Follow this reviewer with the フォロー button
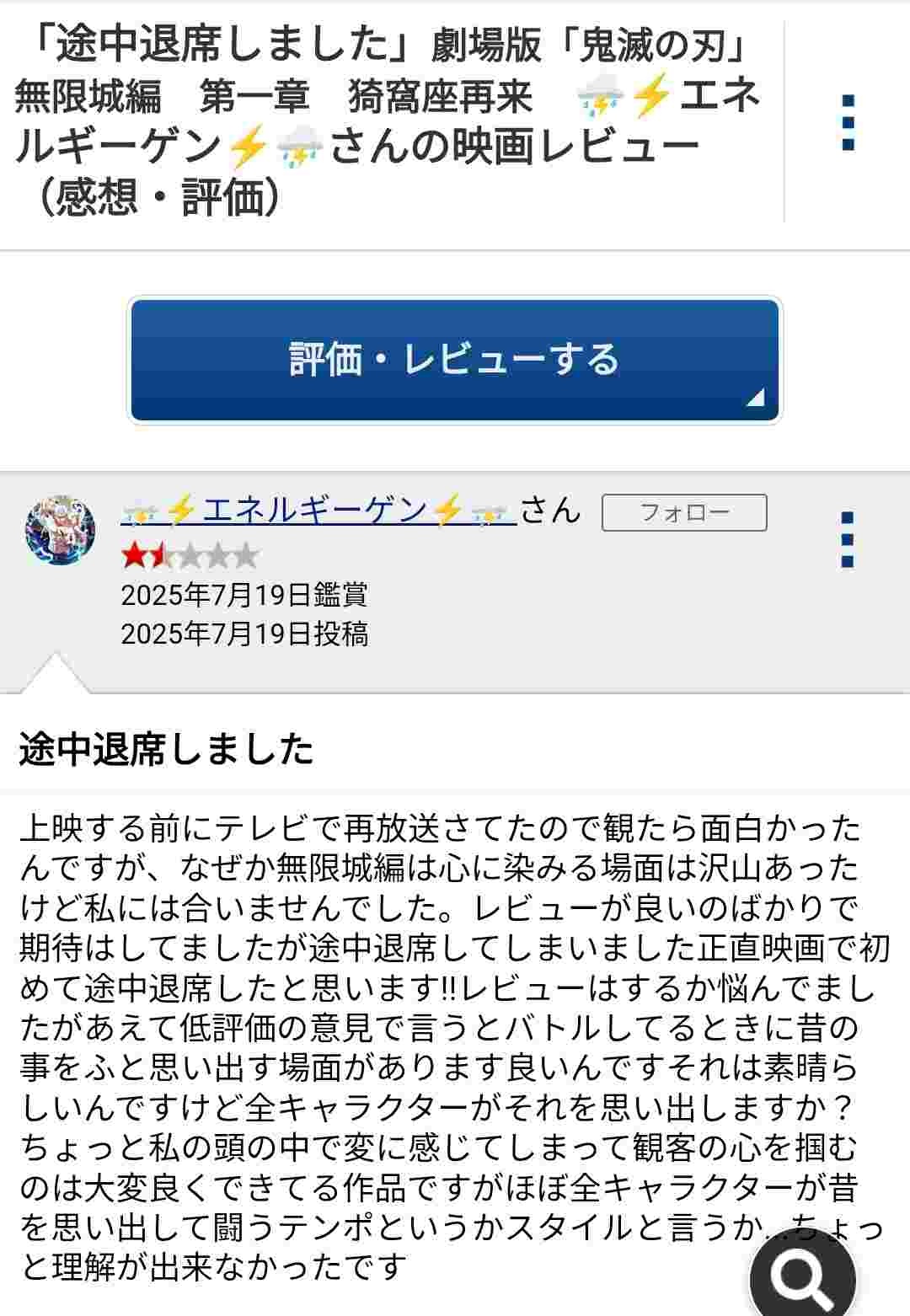 683,512
